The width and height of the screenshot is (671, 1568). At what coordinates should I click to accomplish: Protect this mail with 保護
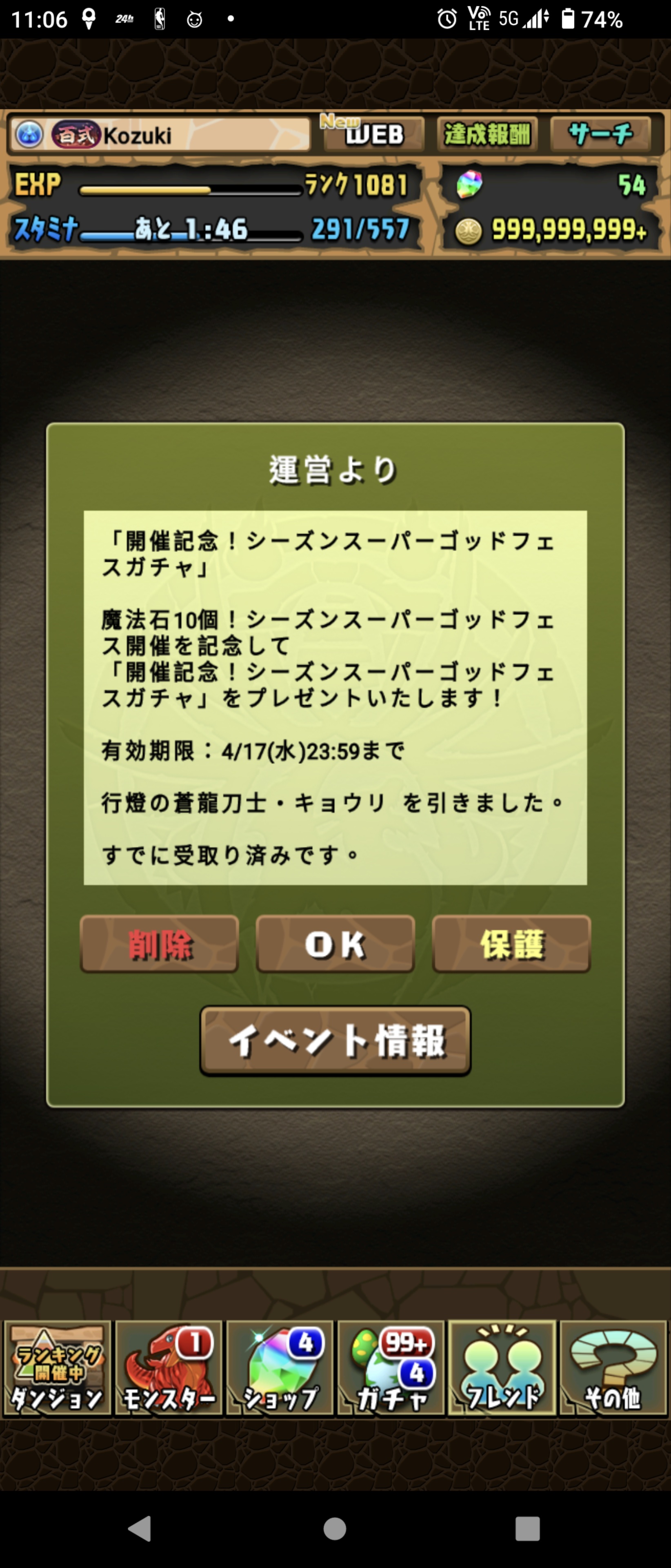coord(511,944)
